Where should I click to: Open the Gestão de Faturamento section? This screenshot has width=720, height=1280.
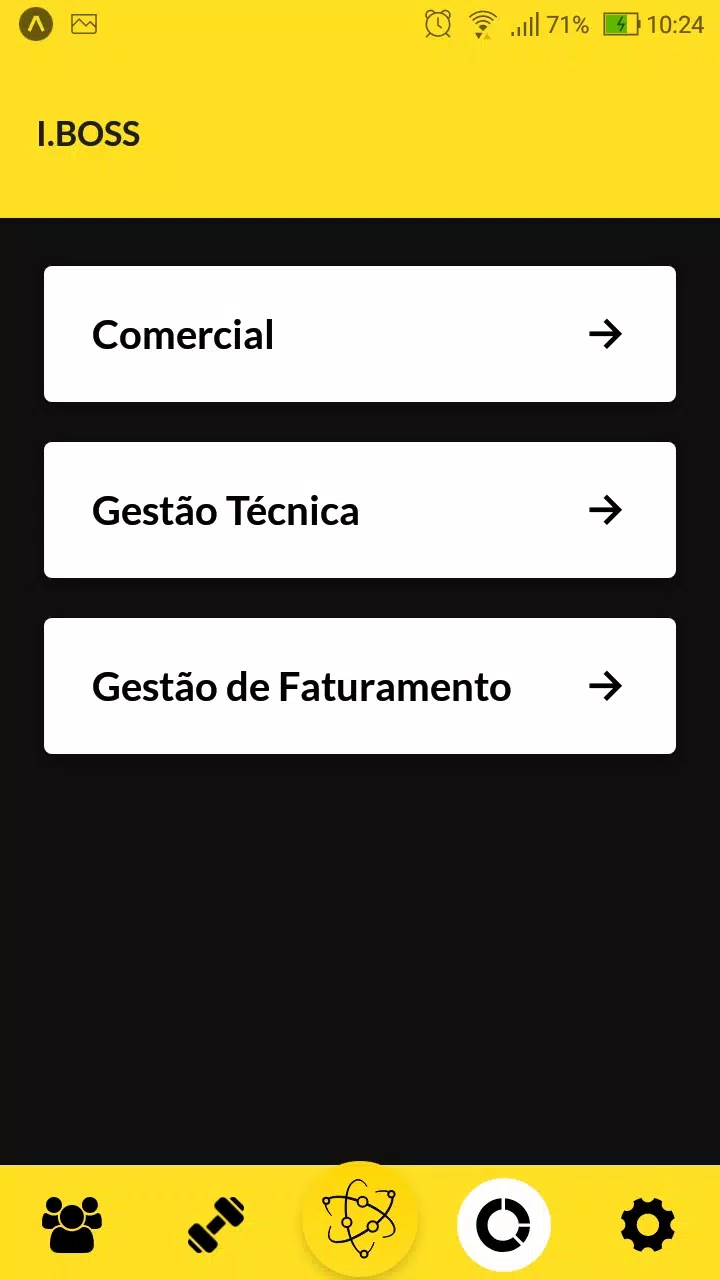pyautogui.click(x=360, y=686)
